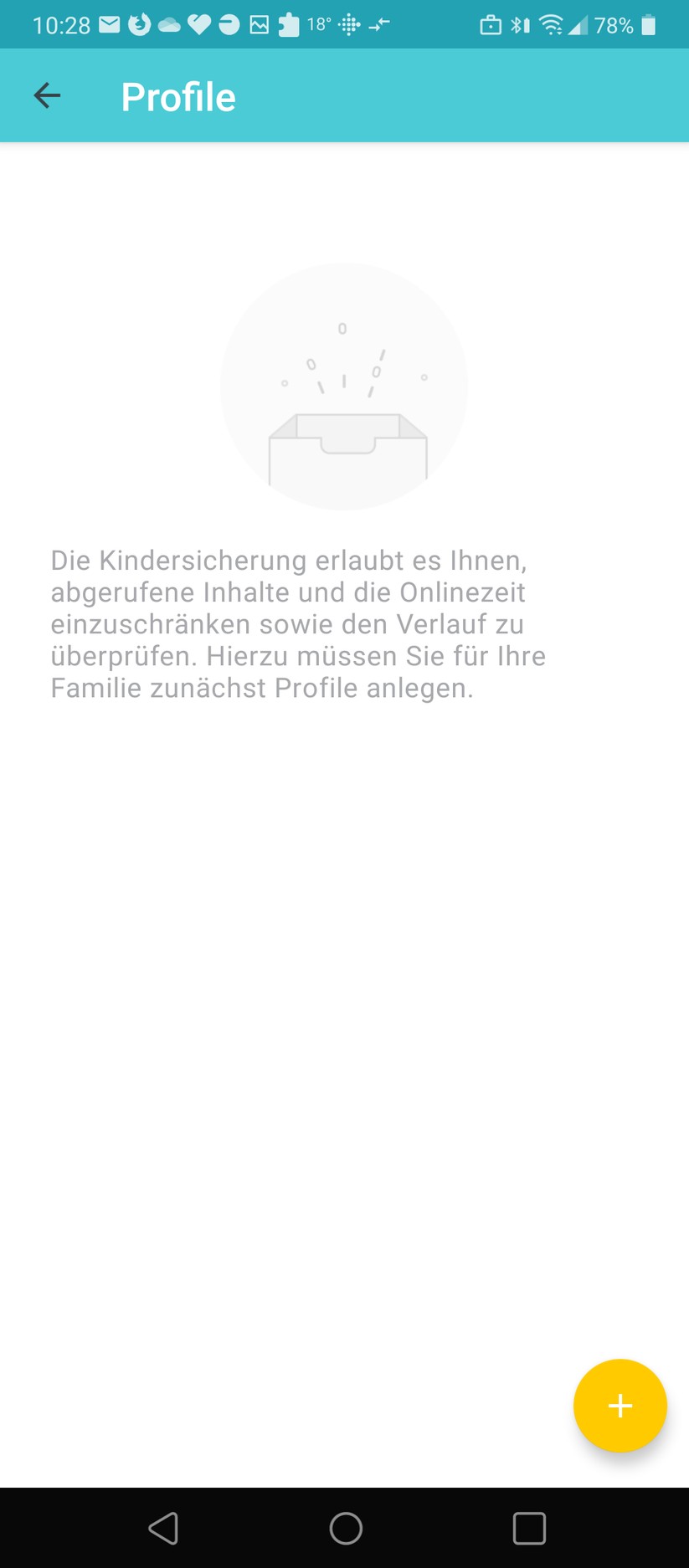Screen dimensions: 689x1568
Task: Tap the cellular signal strength indicator
Action: (578, 24)
